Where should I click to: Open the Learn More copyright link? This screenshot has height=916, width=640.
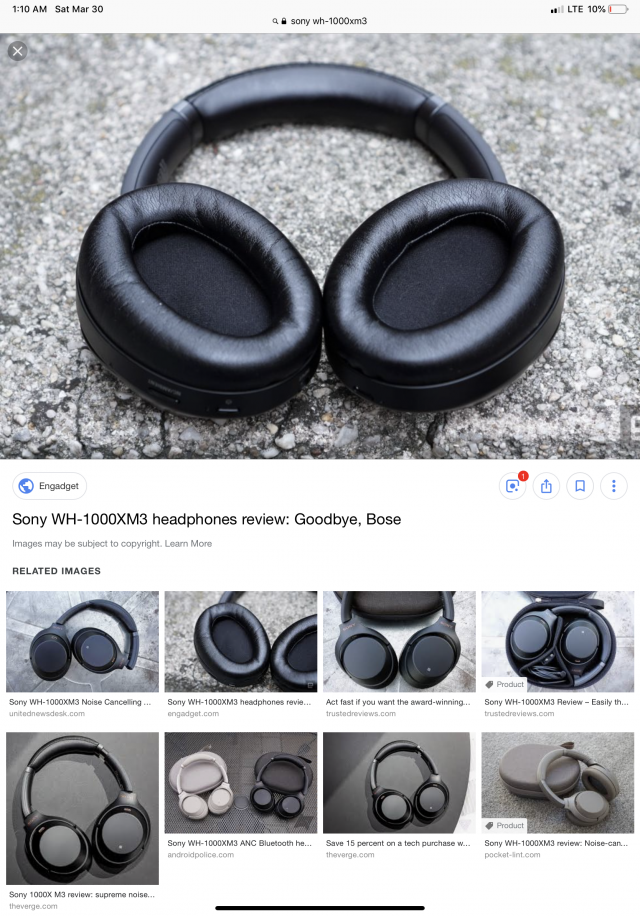(188, 544)
